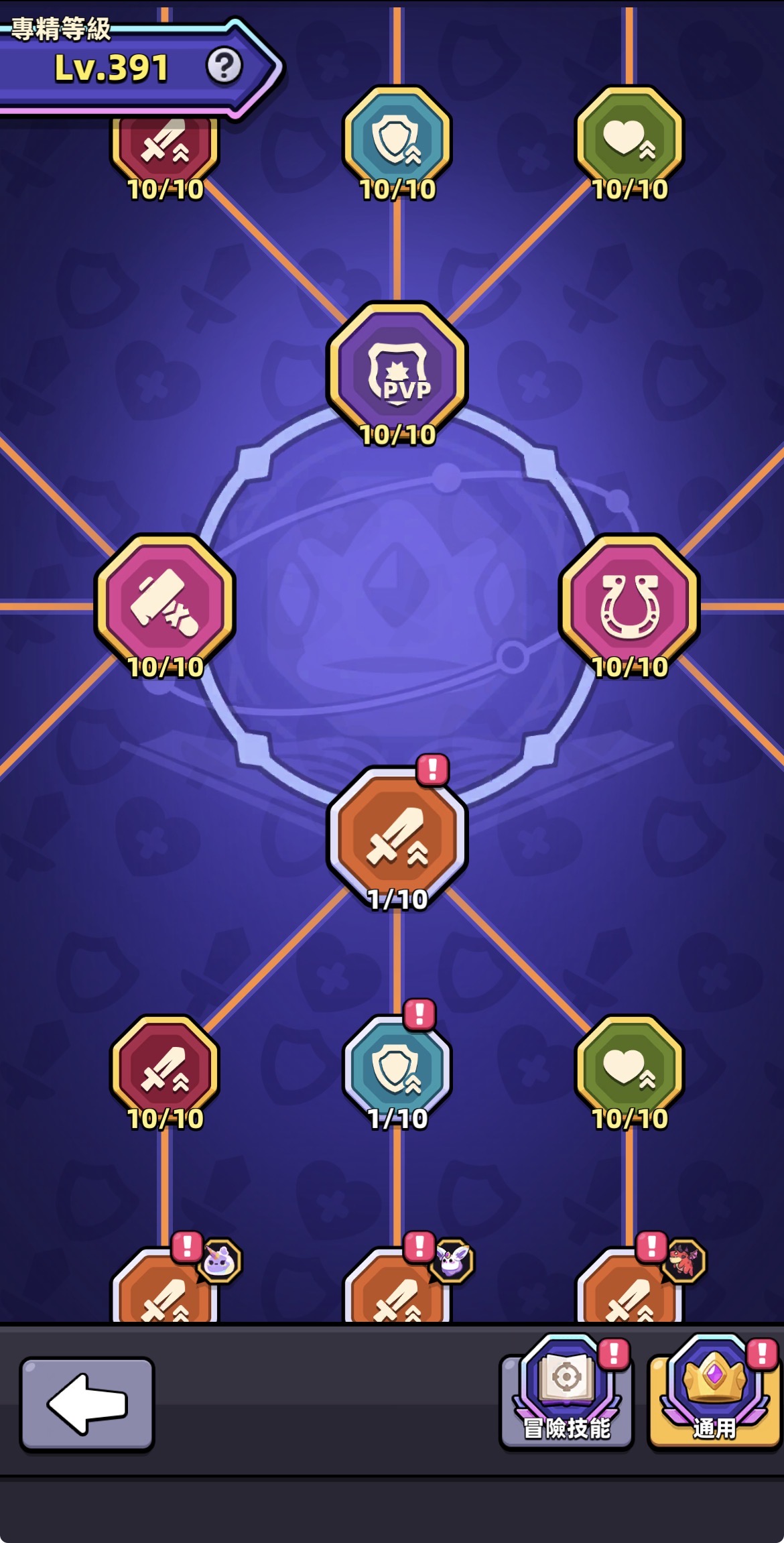Open the teal shield node at 1/10
Screen dimensions: 784x1543
[x=397, y=1068]
